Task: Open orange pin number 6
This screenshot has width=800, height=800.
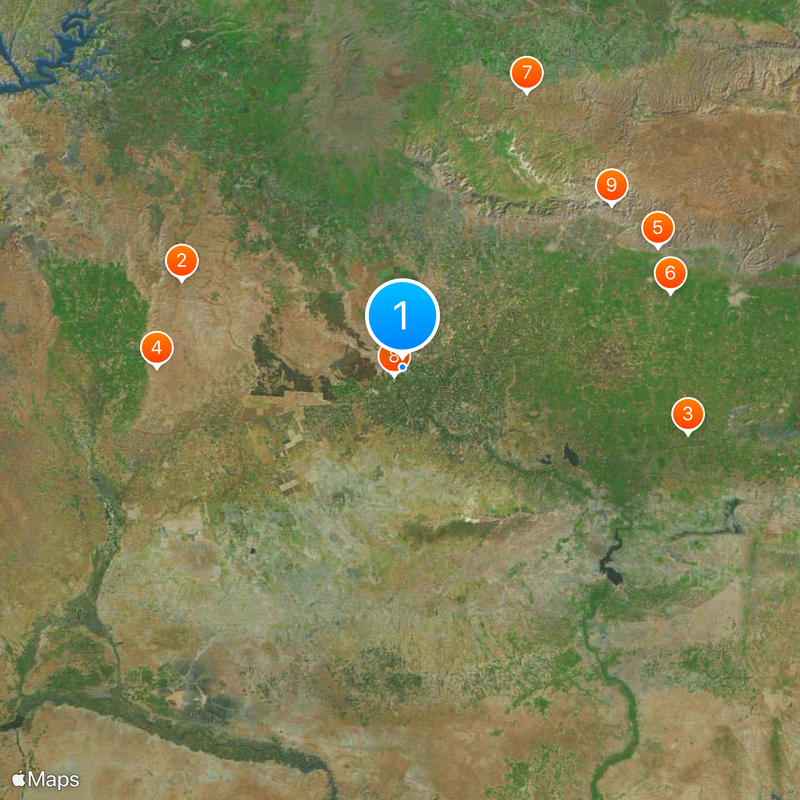Action: point(670,272)
